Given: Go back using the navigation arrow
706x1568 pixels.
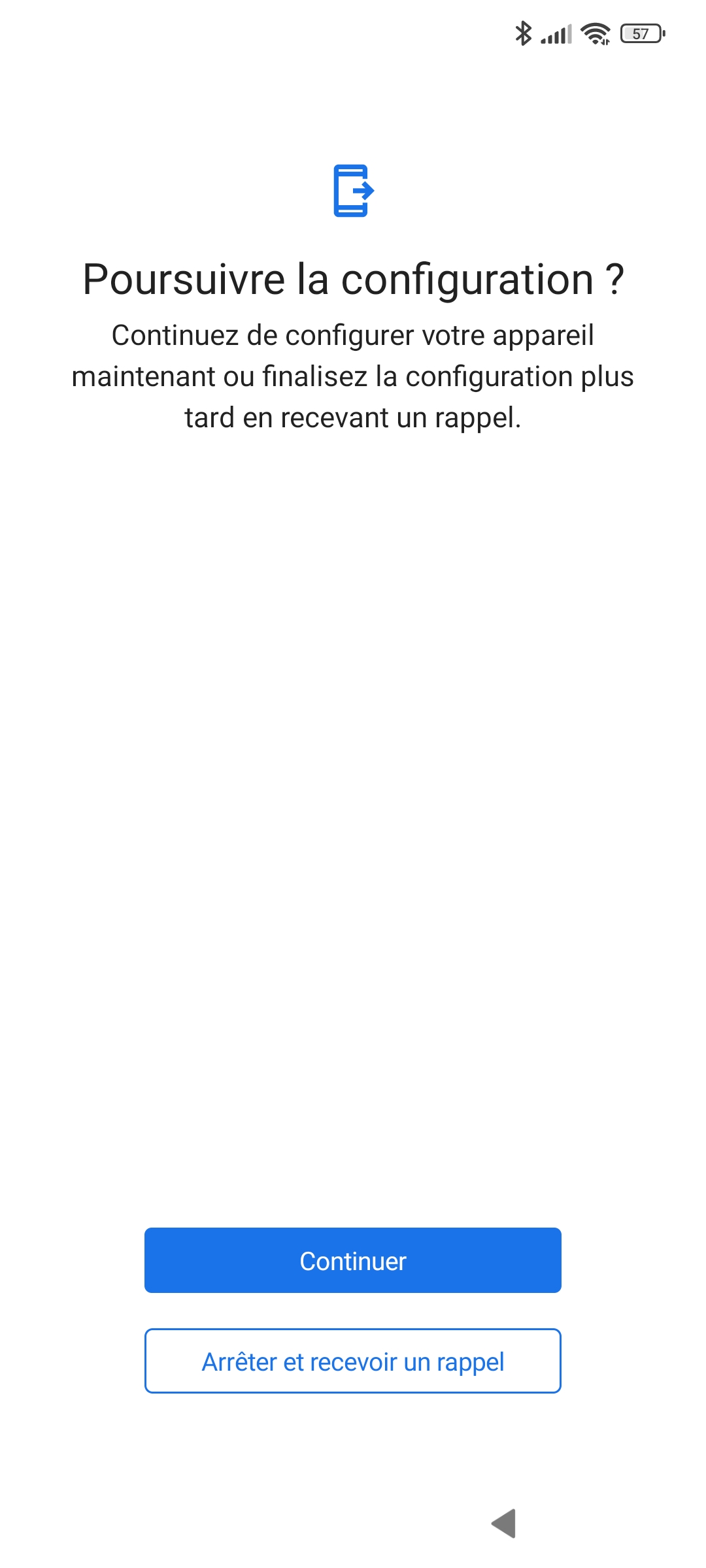Looking at the screenshot, I should coord(504,1523).
